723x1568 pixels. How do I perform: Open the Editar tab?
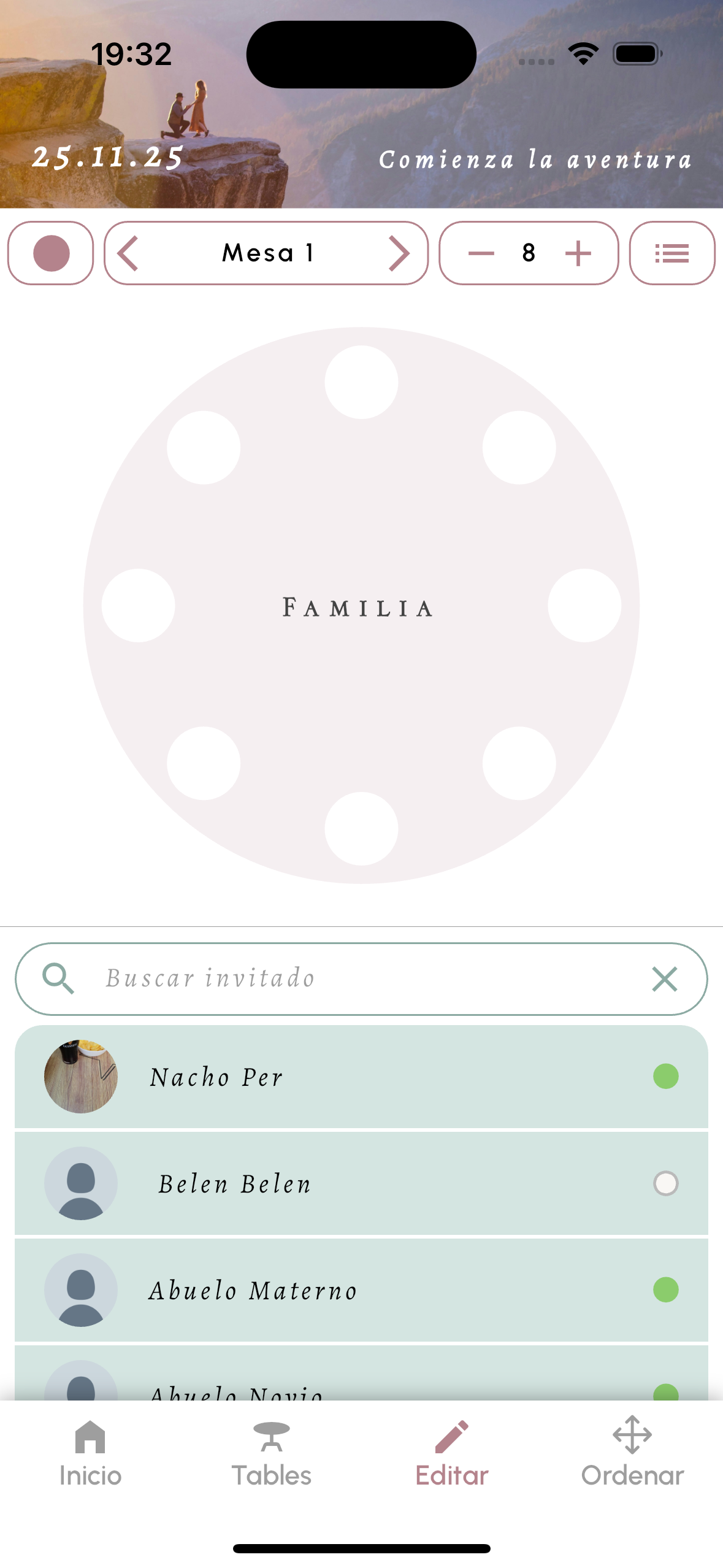coord(452,1453)
